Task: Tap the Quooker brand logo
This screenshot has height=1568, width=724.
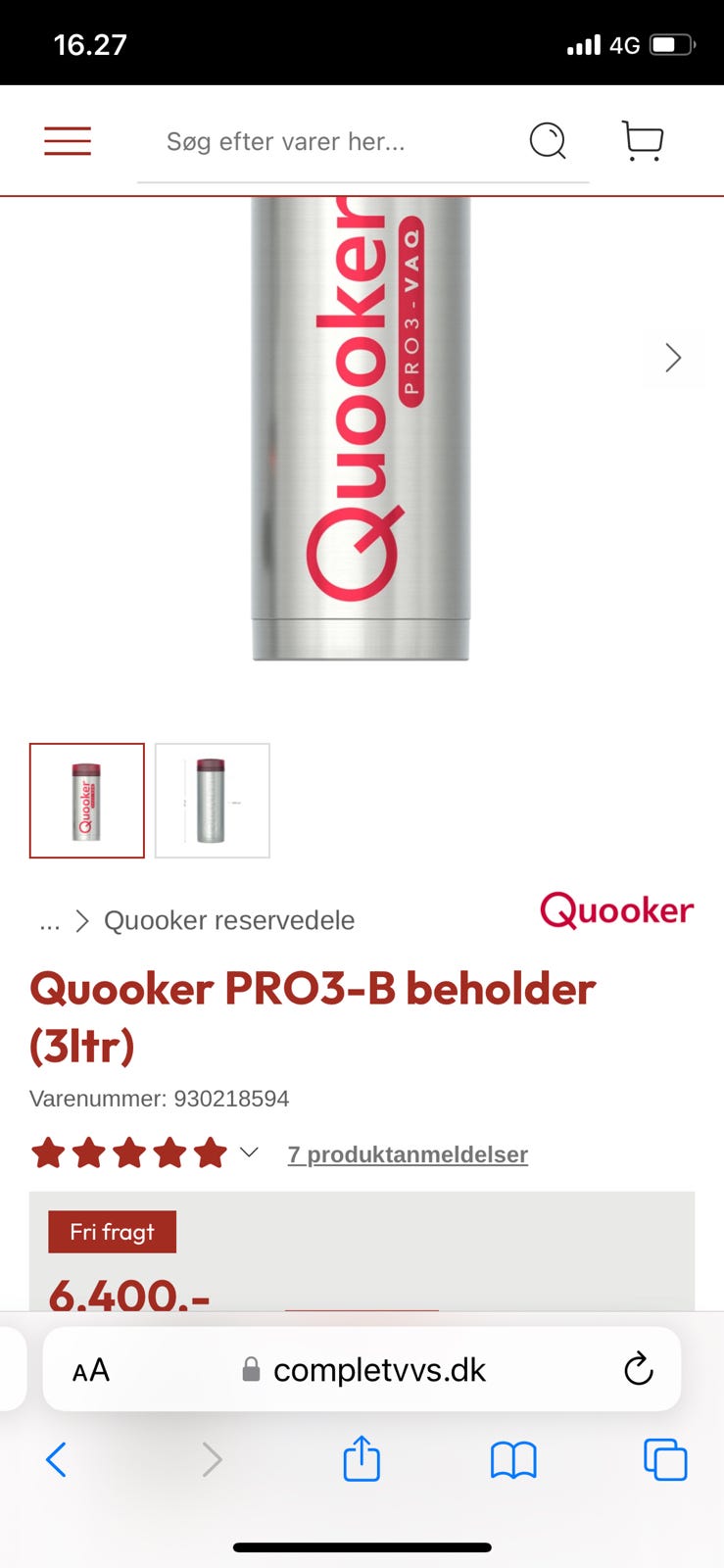Action: click(615, 910)
